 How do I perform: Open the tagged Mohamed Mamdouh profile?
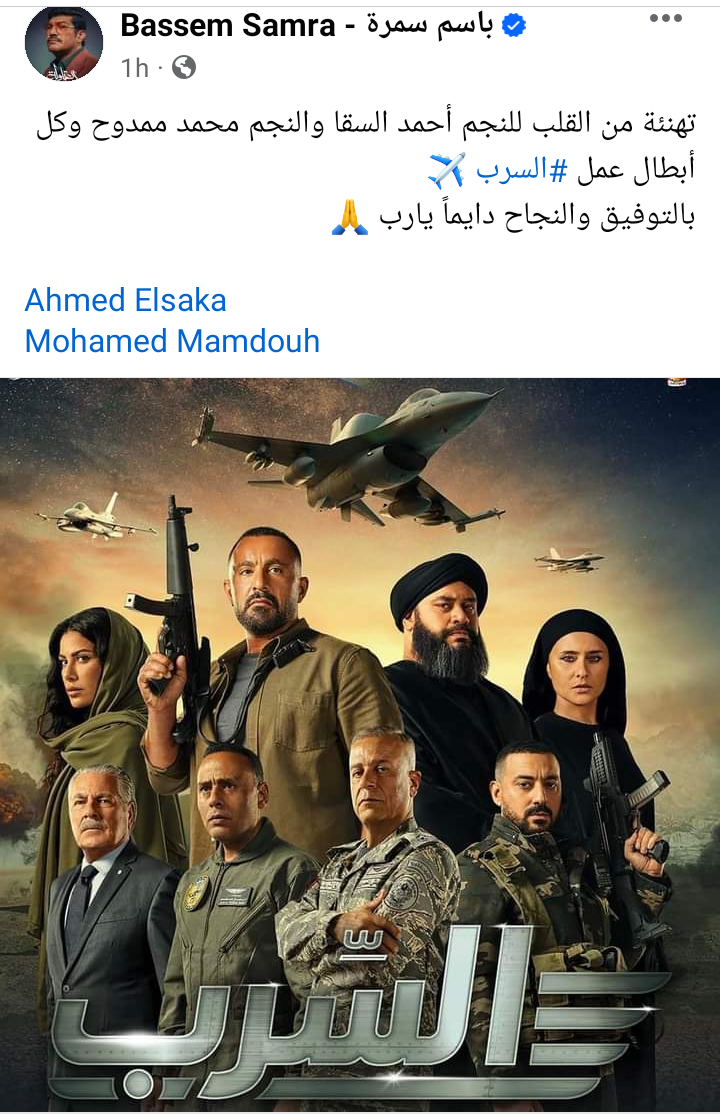[x=172, y=341]
